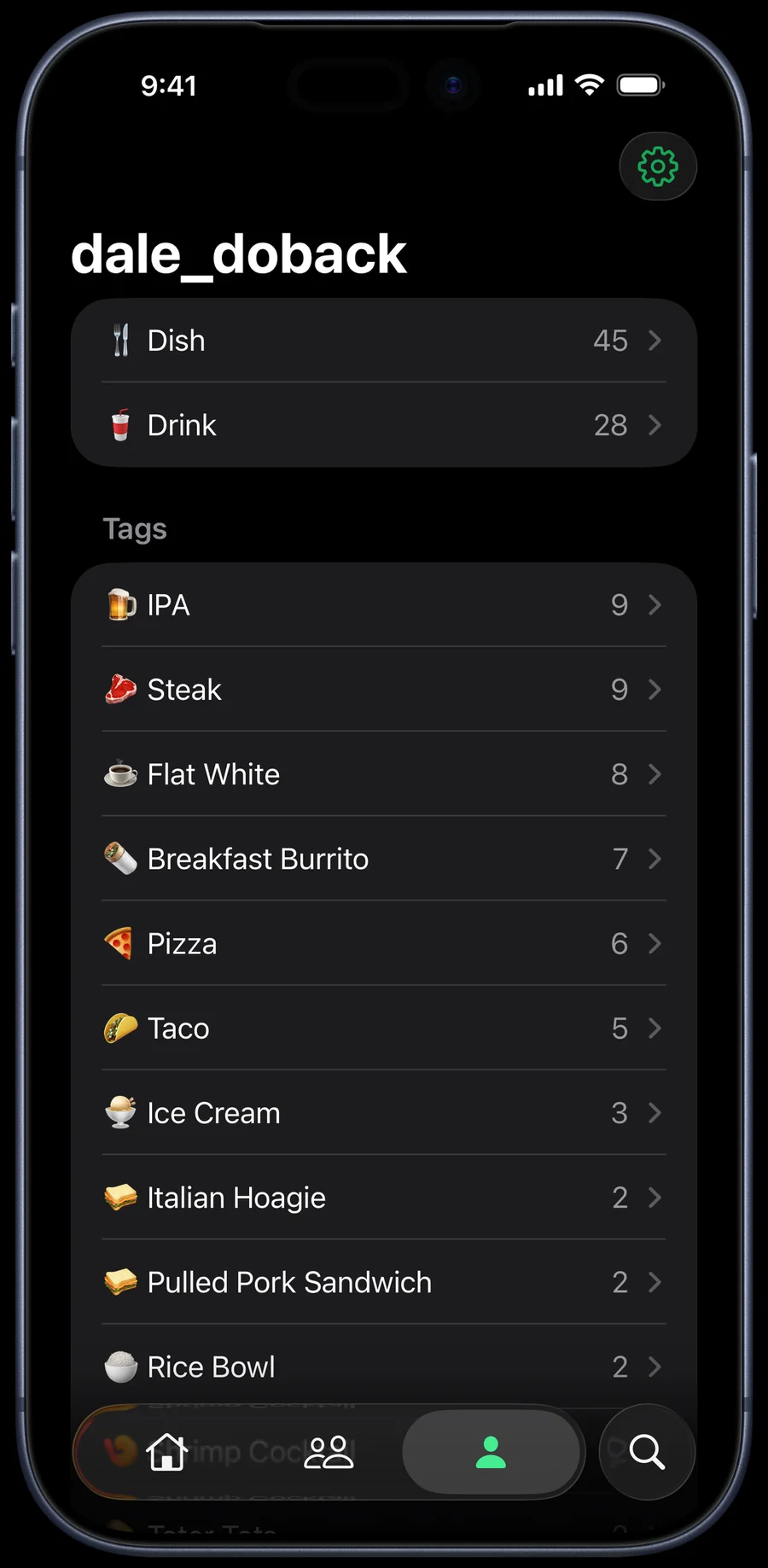Screen dimensions: 768x1568
Task: Tap the search magnifier button
Action: click(647, 1452)
